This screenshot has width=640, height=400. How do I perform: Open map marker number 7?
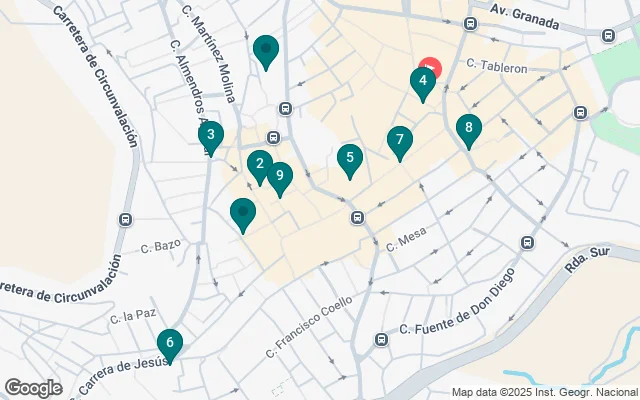(x=399, y=140)
